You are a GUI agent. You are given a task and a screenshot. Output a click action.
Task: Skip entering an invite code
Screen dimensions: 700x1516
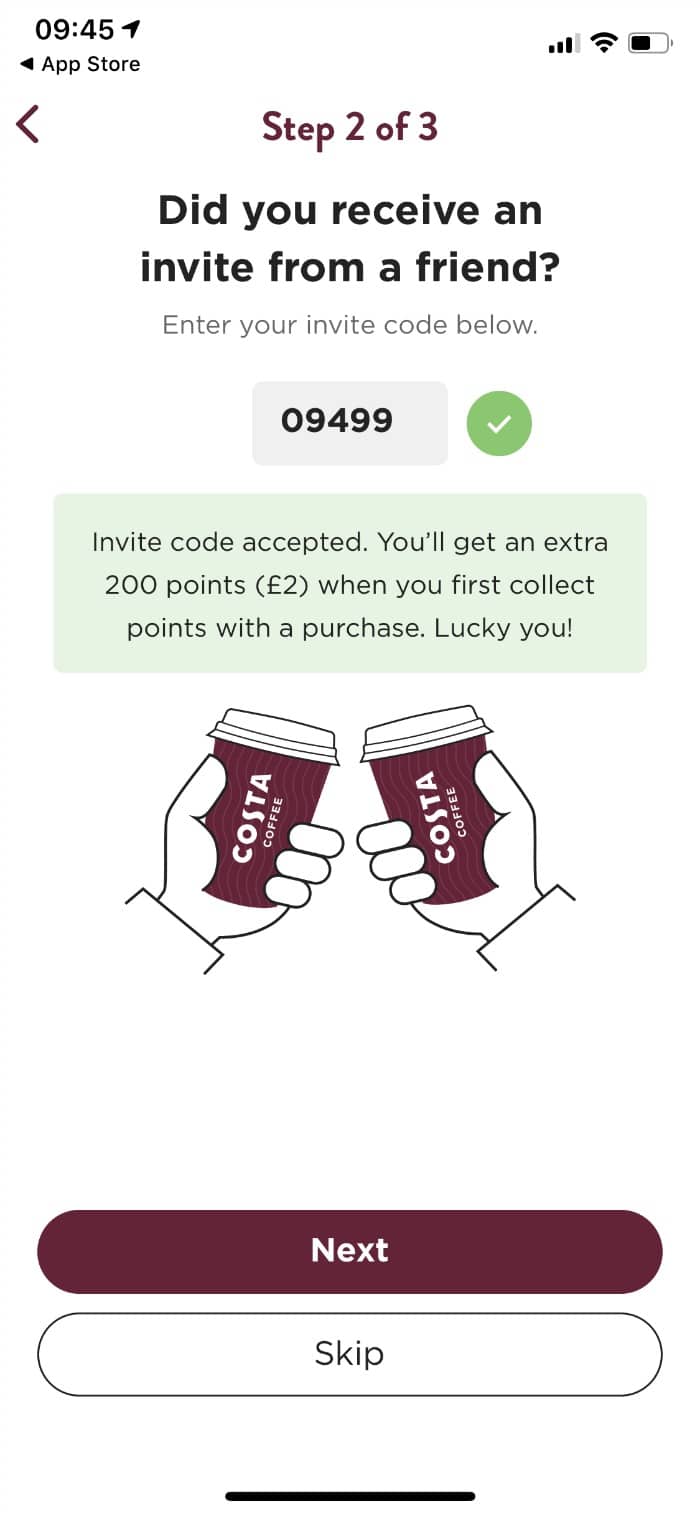tap(350, 1354)
